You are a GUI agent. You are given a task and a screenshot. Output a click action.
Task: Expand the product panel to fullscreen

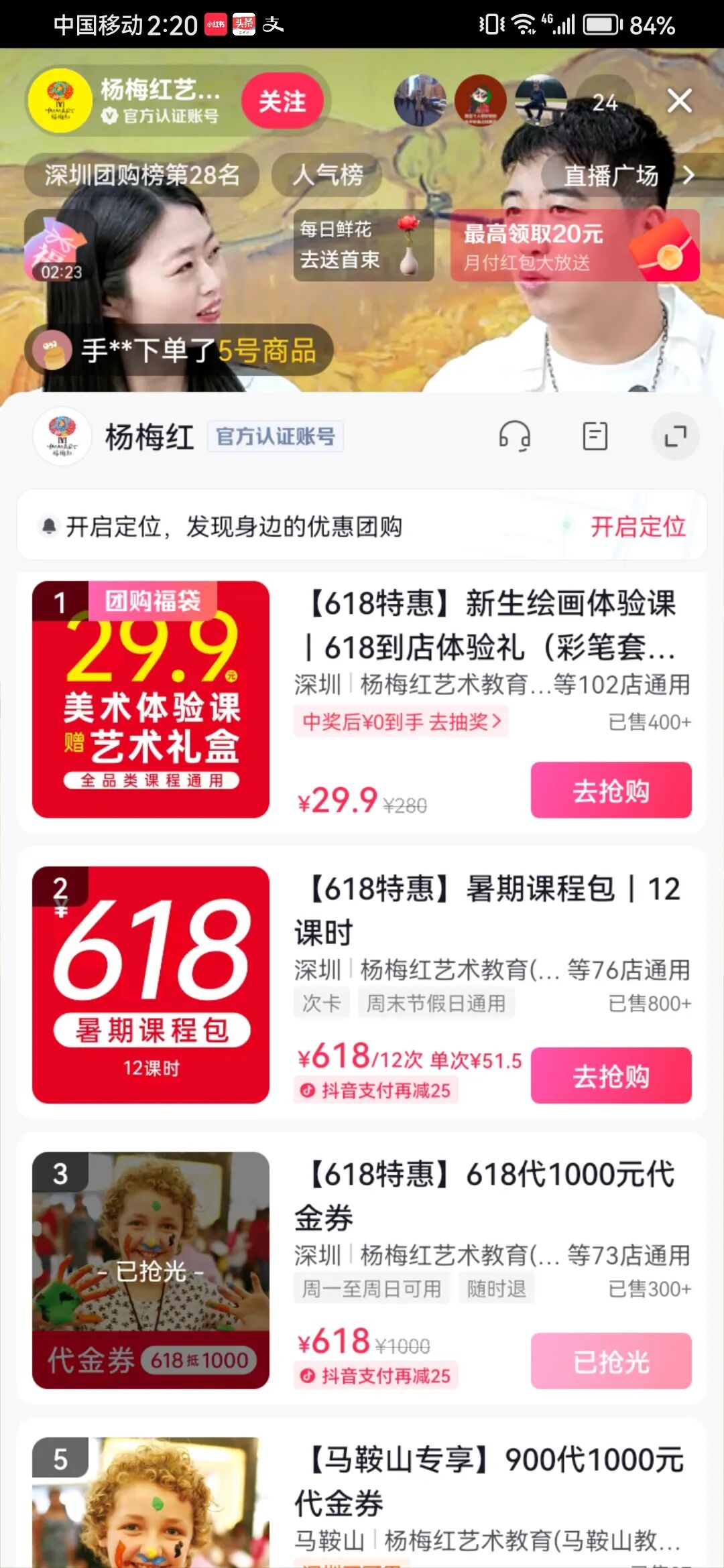pos(675,436)
